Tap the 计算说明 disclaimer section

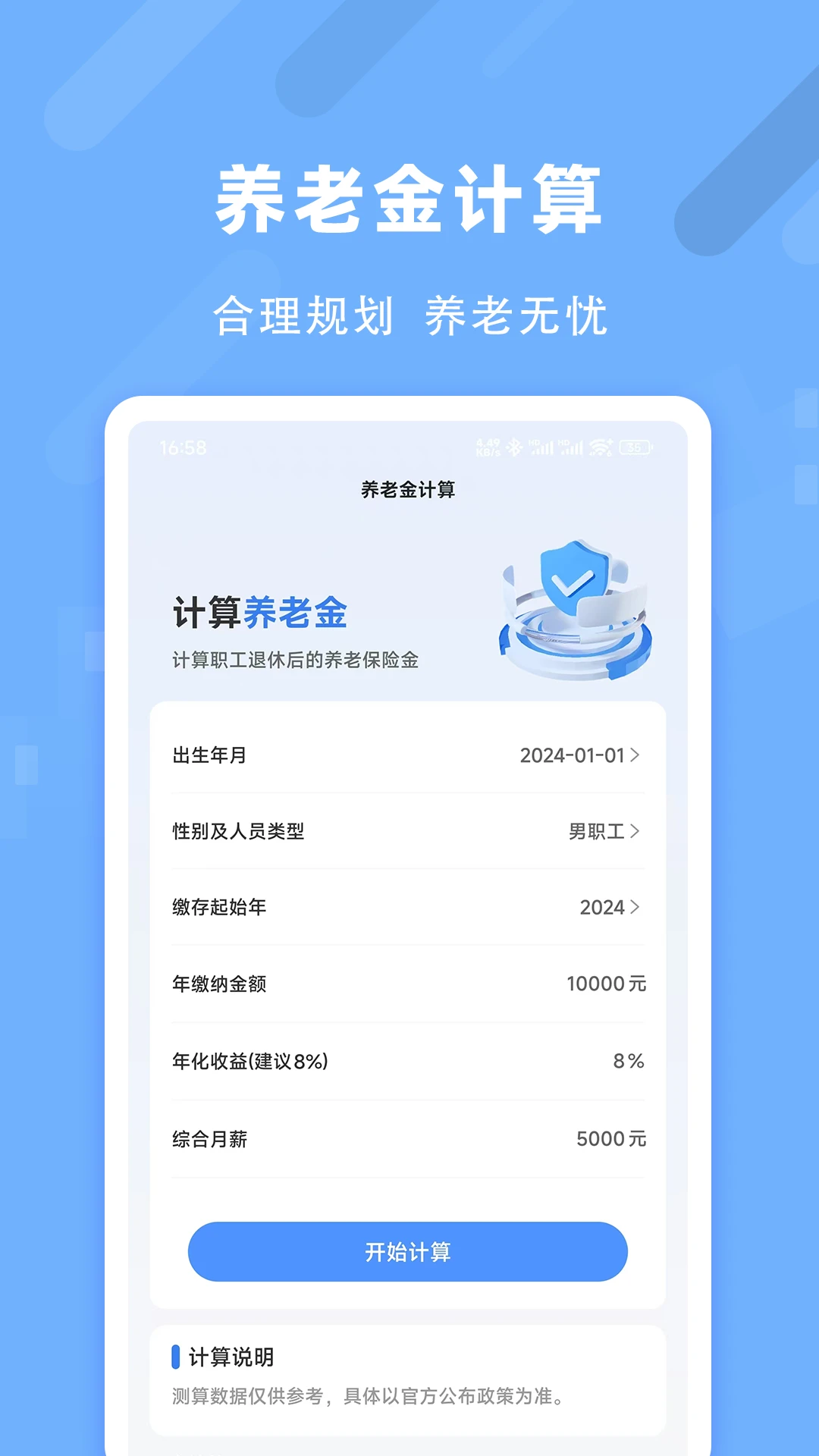[409, 1380]
